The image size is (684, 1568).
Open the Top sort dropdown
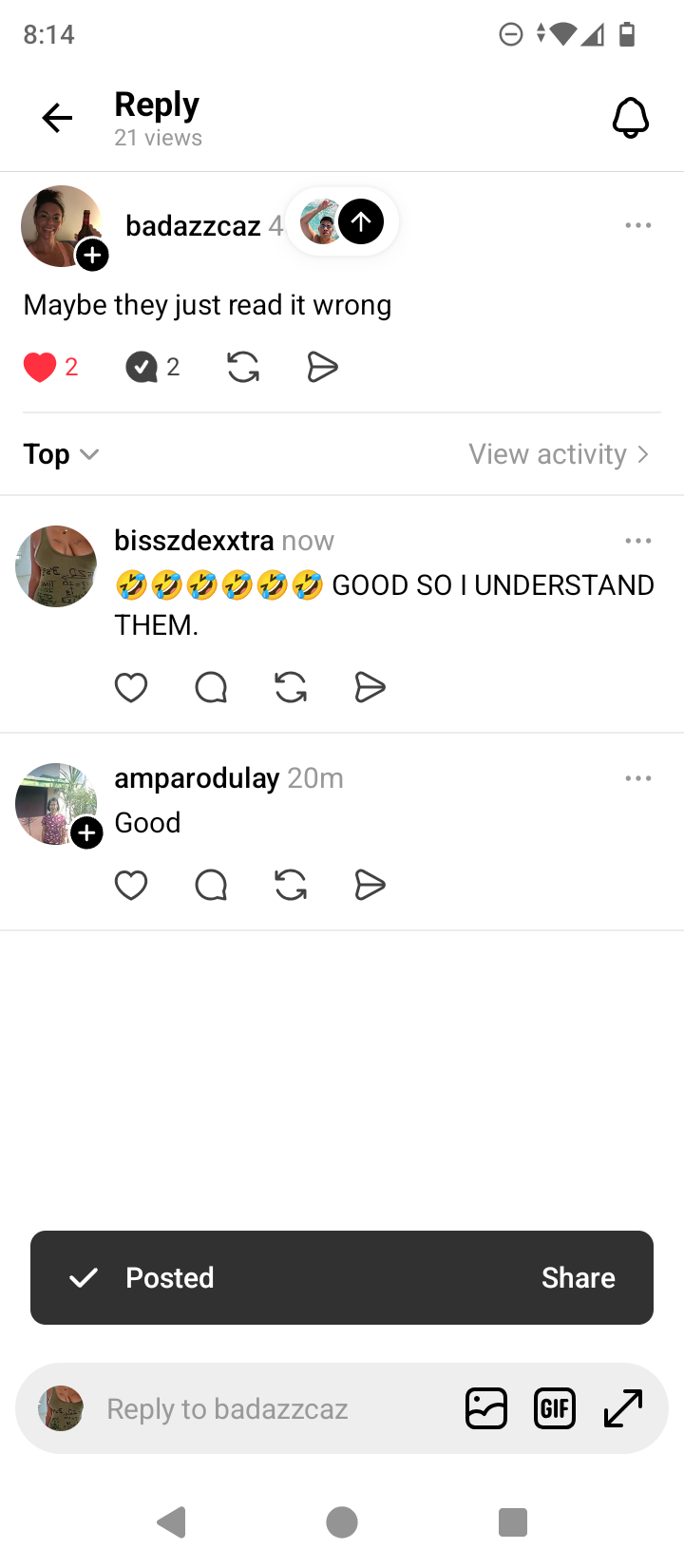(61, 454)
